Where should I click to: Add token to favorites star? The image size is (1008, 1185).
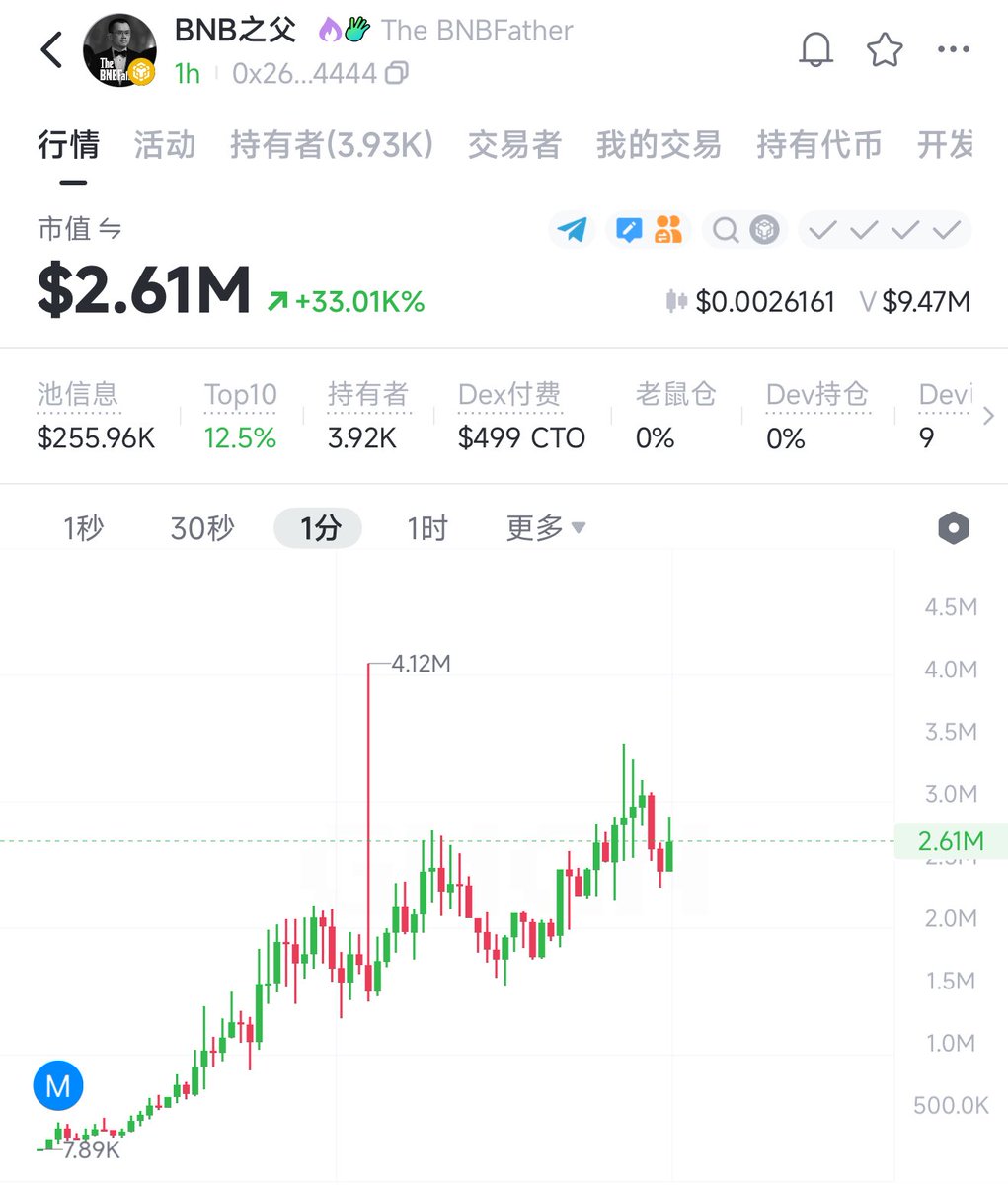[885, 49]
